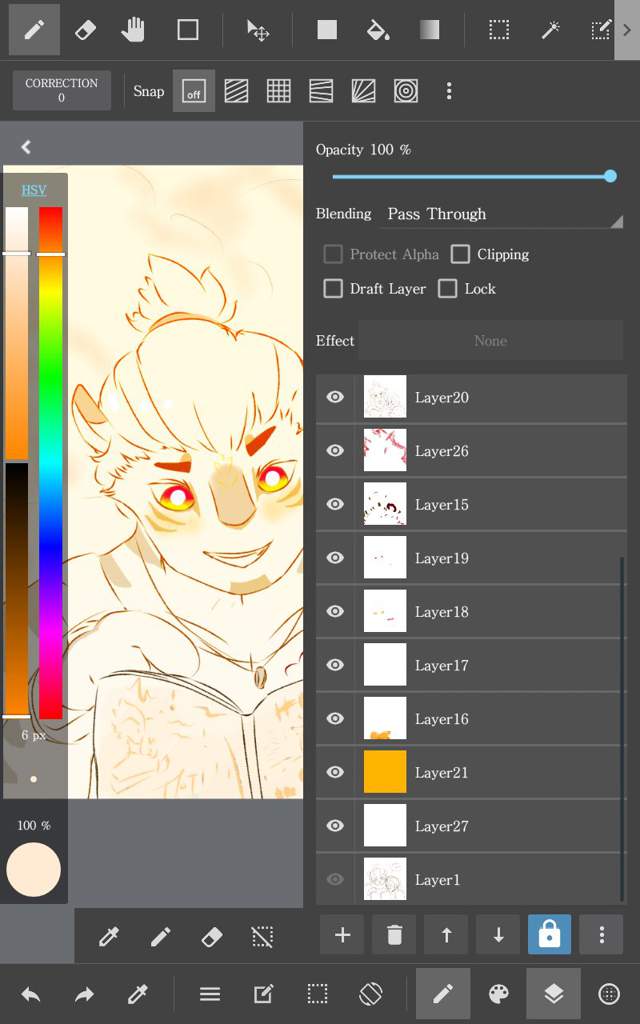
Task: Hide Layer26 with its eye icon
Action: [x=335, y=451]
